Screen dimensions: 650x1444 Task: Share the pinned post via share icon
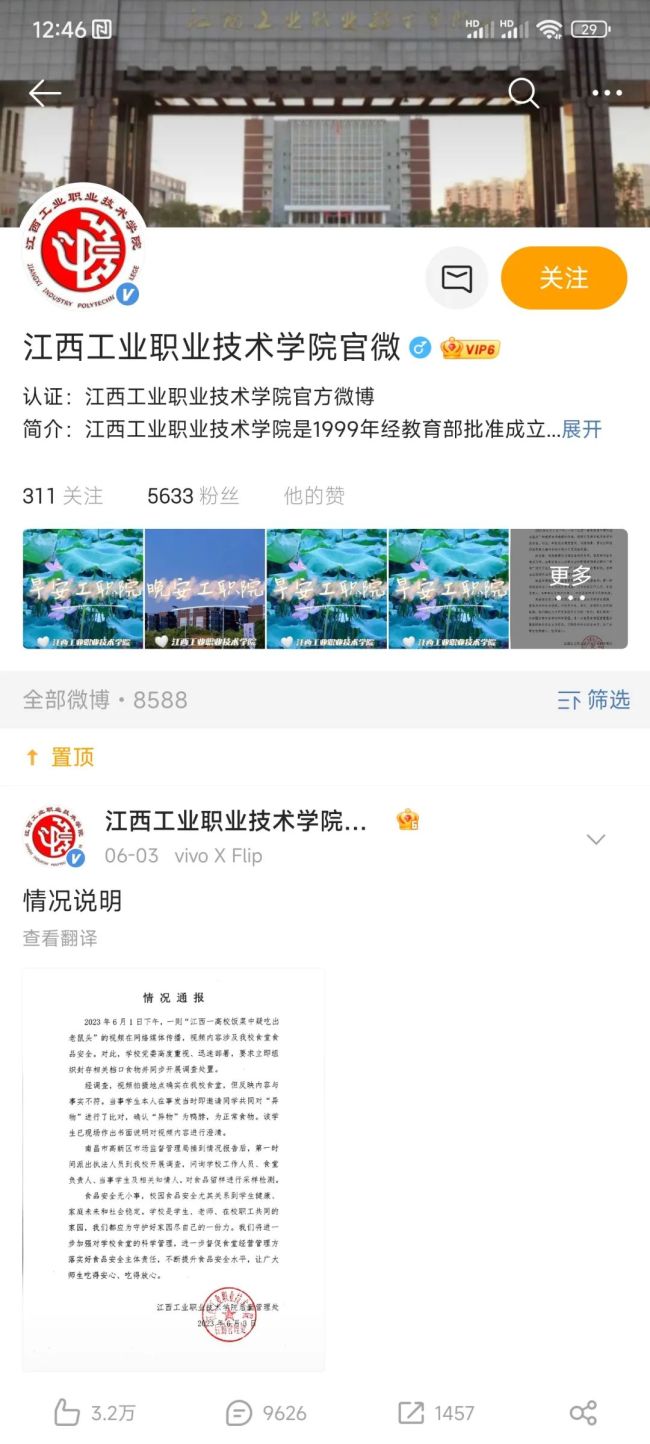(583, 1413)
